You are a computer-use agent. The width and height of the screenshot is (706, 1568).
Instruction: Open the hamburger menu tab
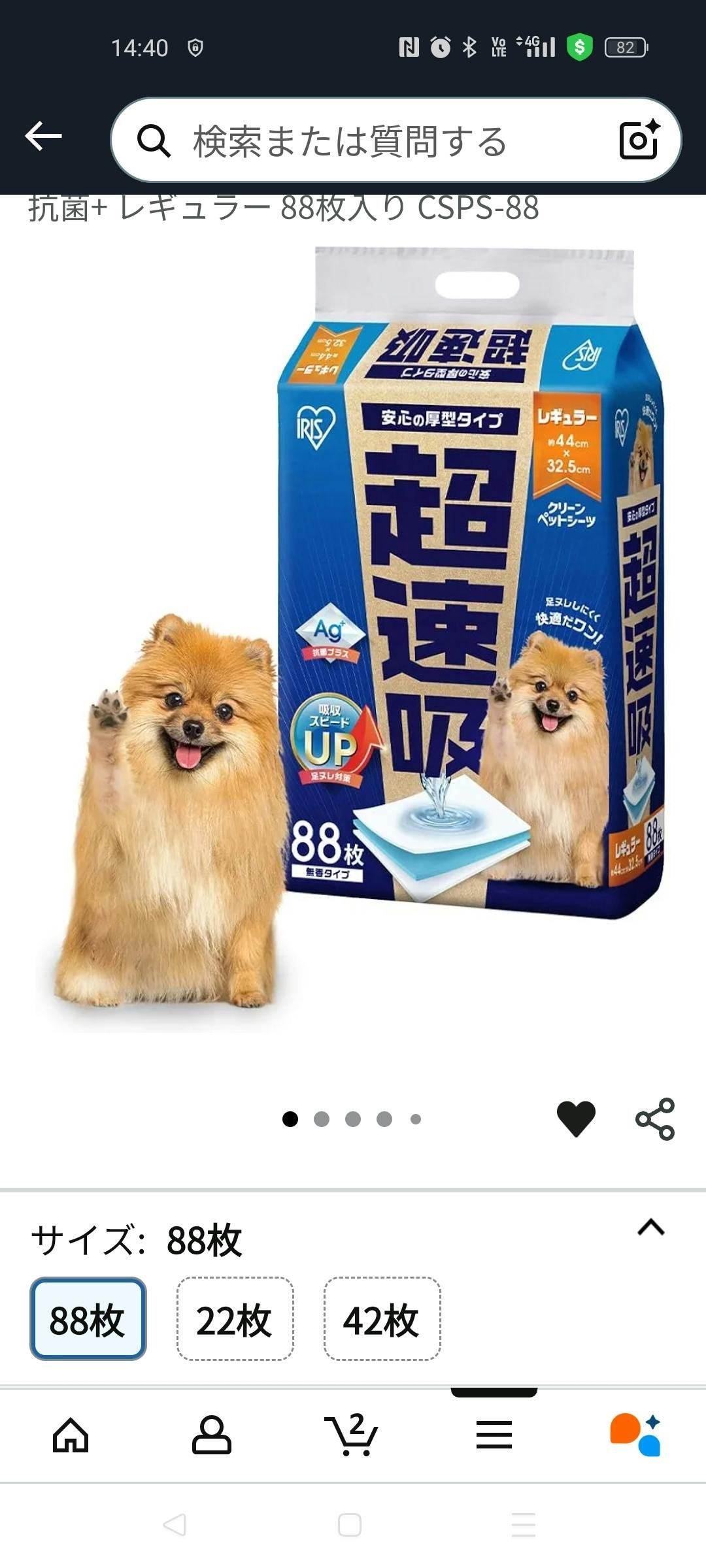click(494, 1435)
